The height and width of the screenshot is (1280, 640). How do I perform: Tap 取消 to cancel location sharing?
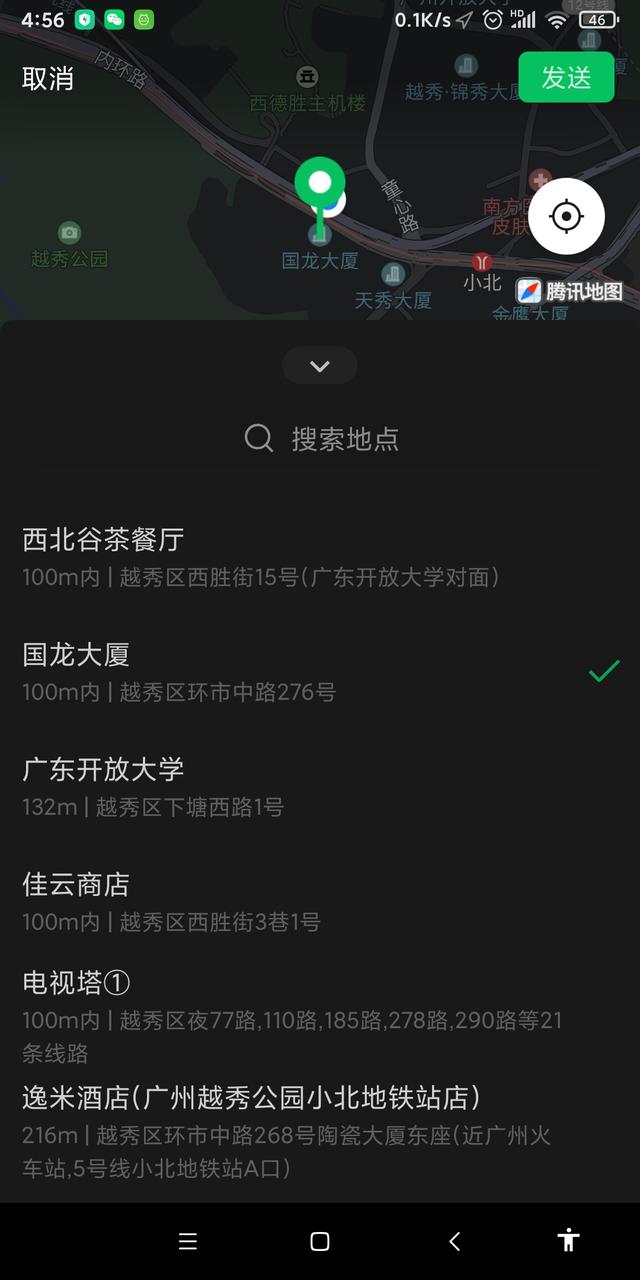tap(48, 79)
